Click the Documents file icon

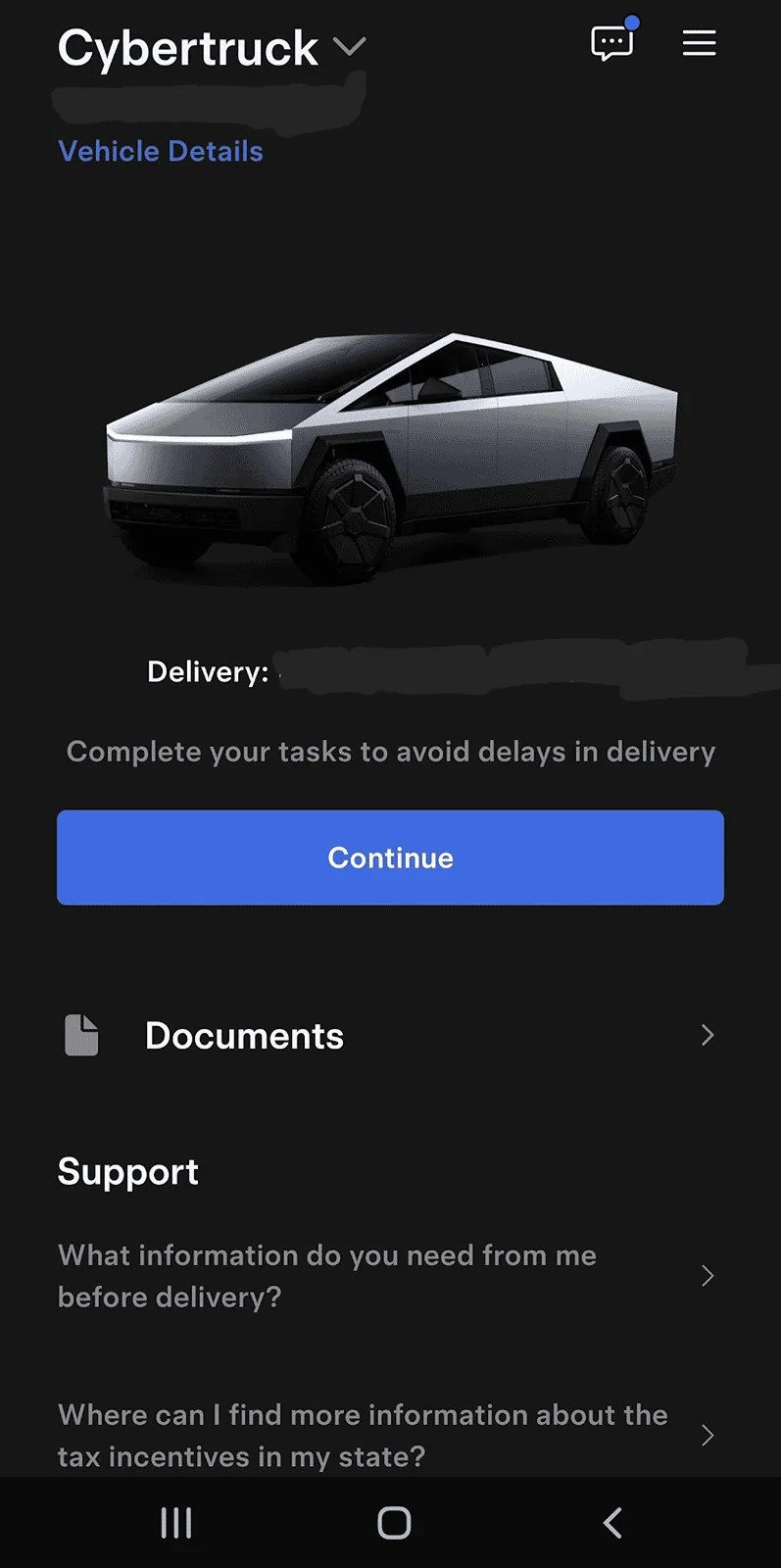click(81, 1035)
